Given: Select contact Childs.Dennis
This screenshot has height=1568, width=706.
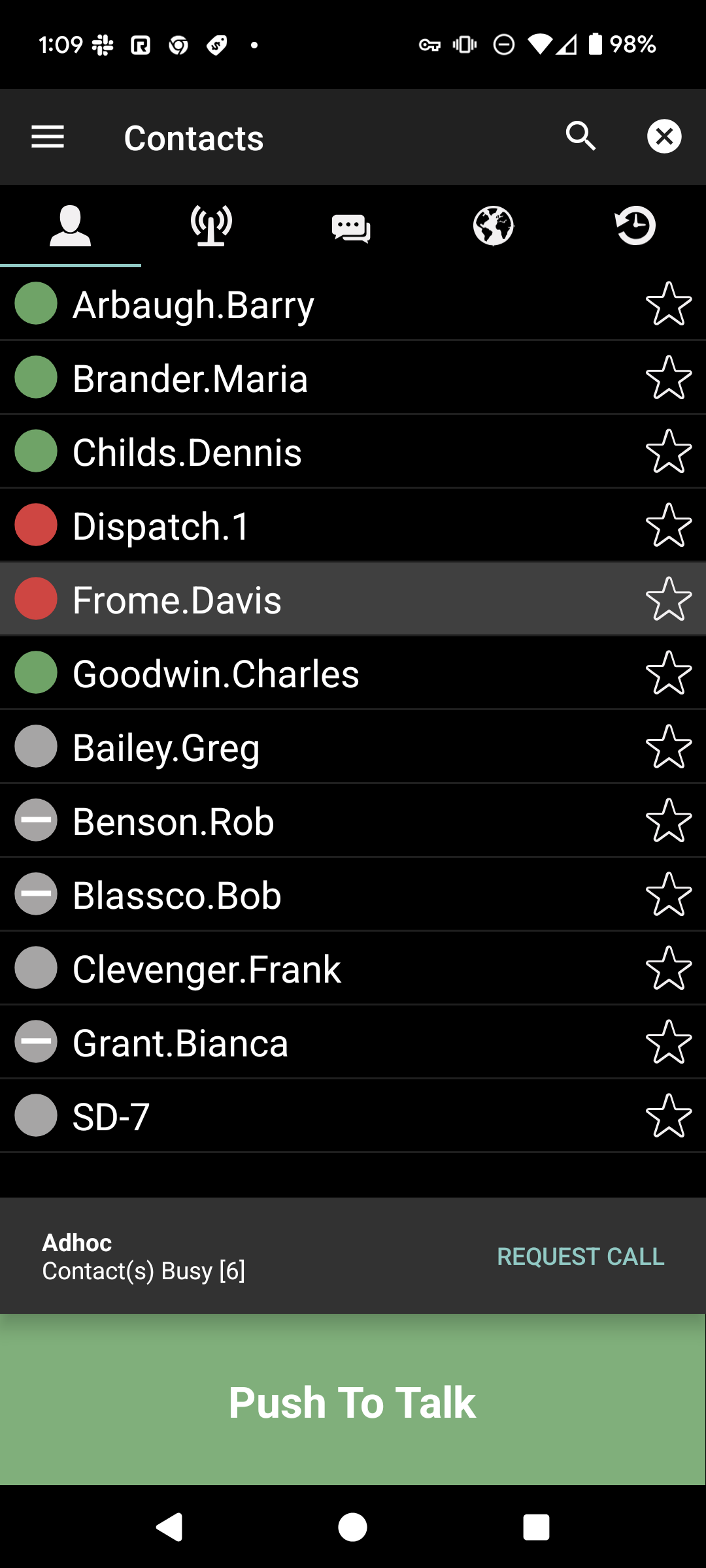Looking at the screenshot, I should (353, 451).
